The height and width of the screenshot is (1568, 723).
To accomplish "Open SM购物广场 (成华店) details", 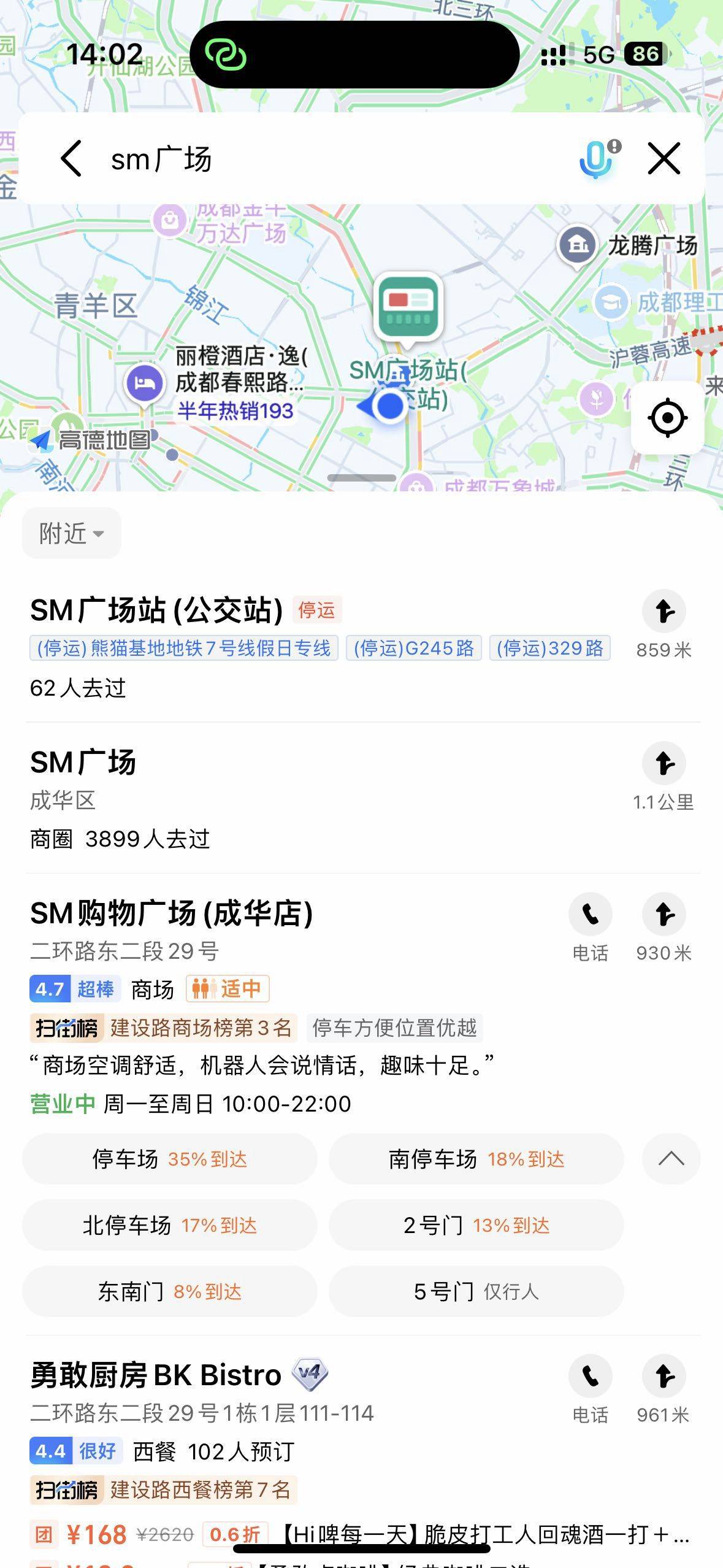I will tap(172, 913).
